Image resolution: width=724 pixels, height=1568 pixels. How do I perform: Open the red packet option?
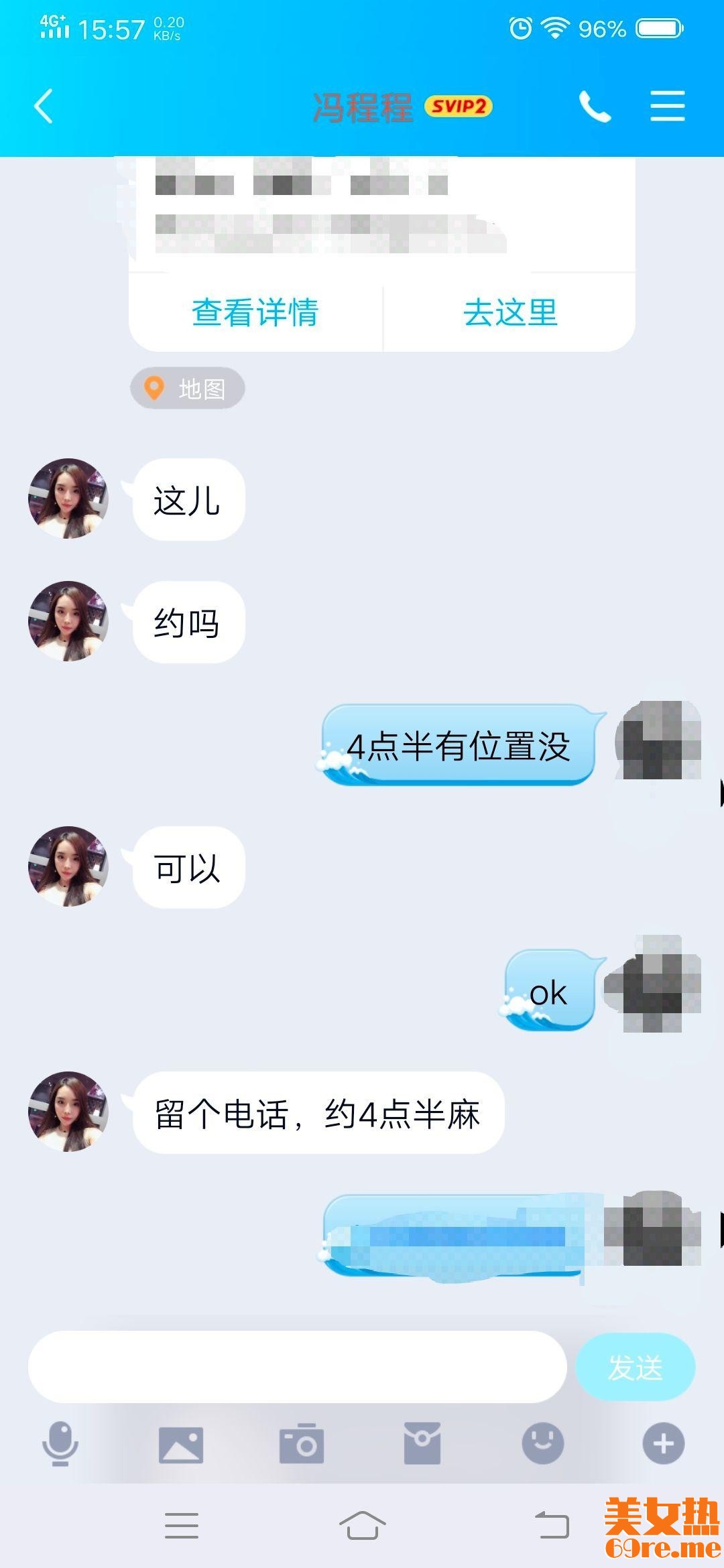[422, 1444]
